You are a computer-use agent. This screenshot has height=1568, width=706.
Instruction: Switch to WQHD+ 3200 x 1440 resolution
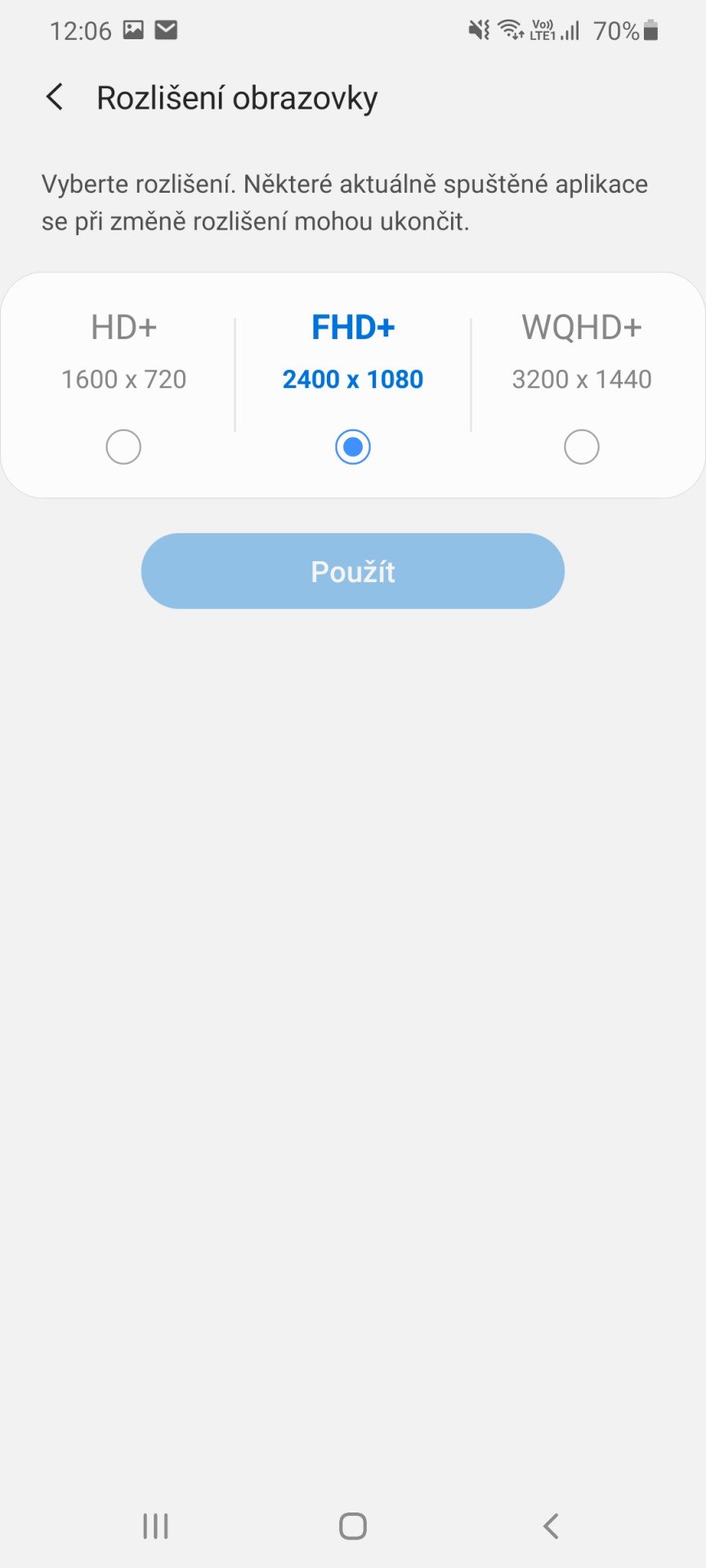582,447
